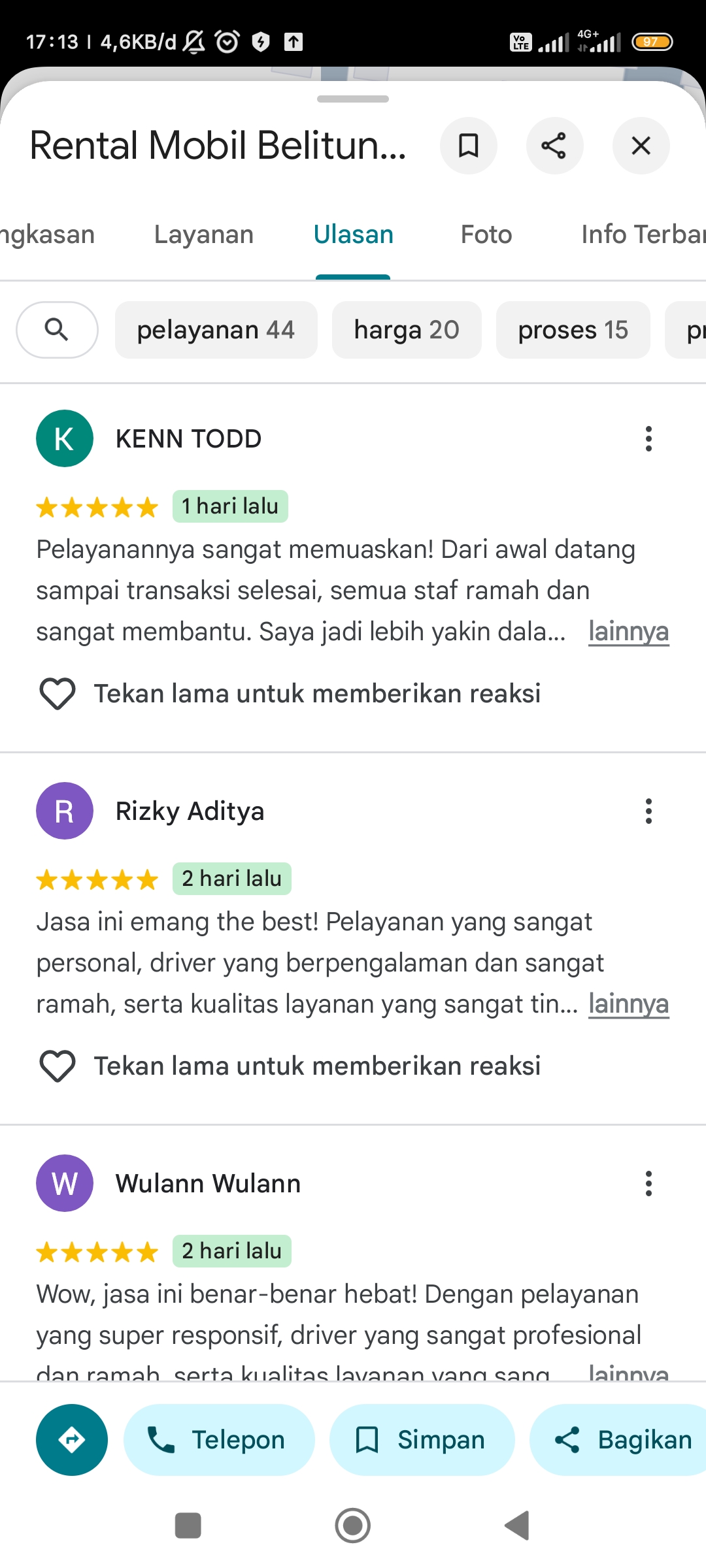706x1568 pixels.
Task: Open options for Rizky Aditya's review
Action: pos(648,811)
